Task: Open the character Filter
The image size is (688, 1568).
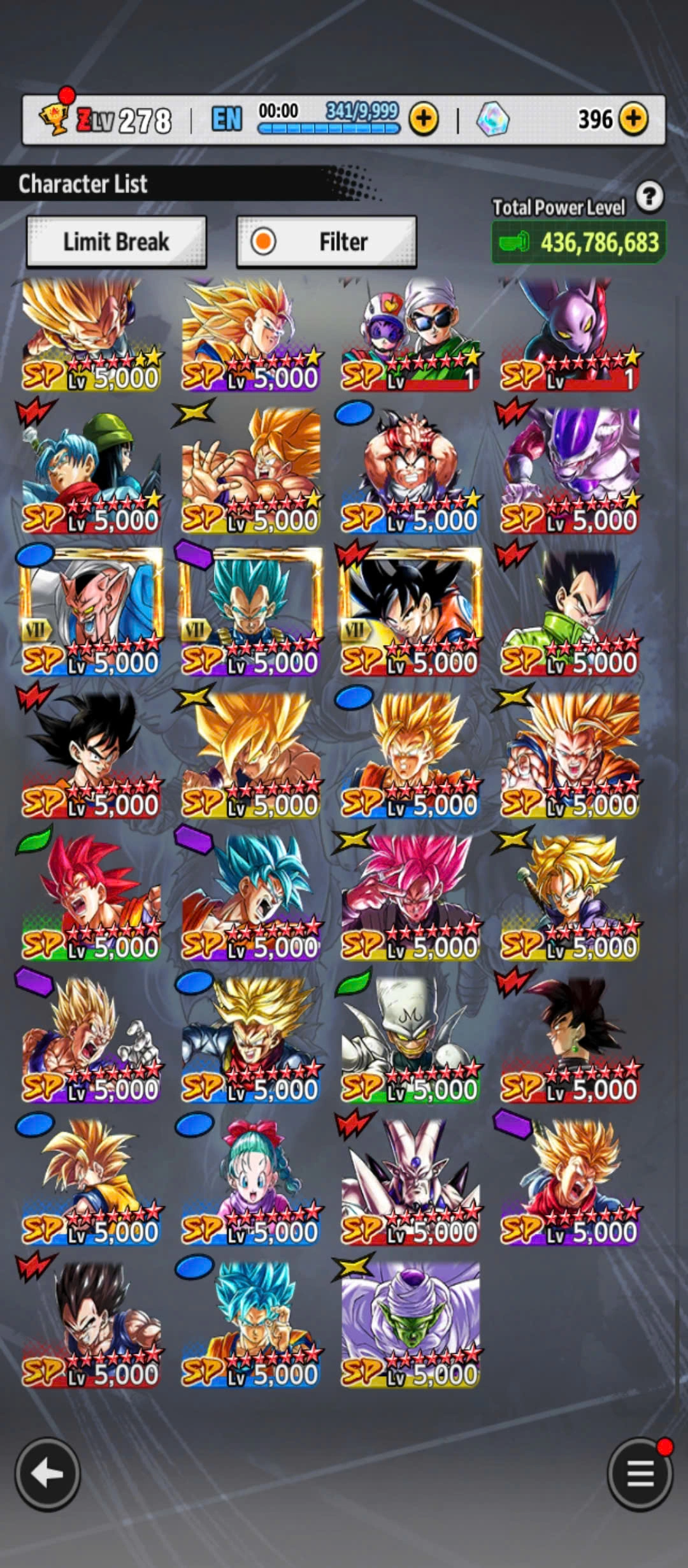Action: pos(326,242)
